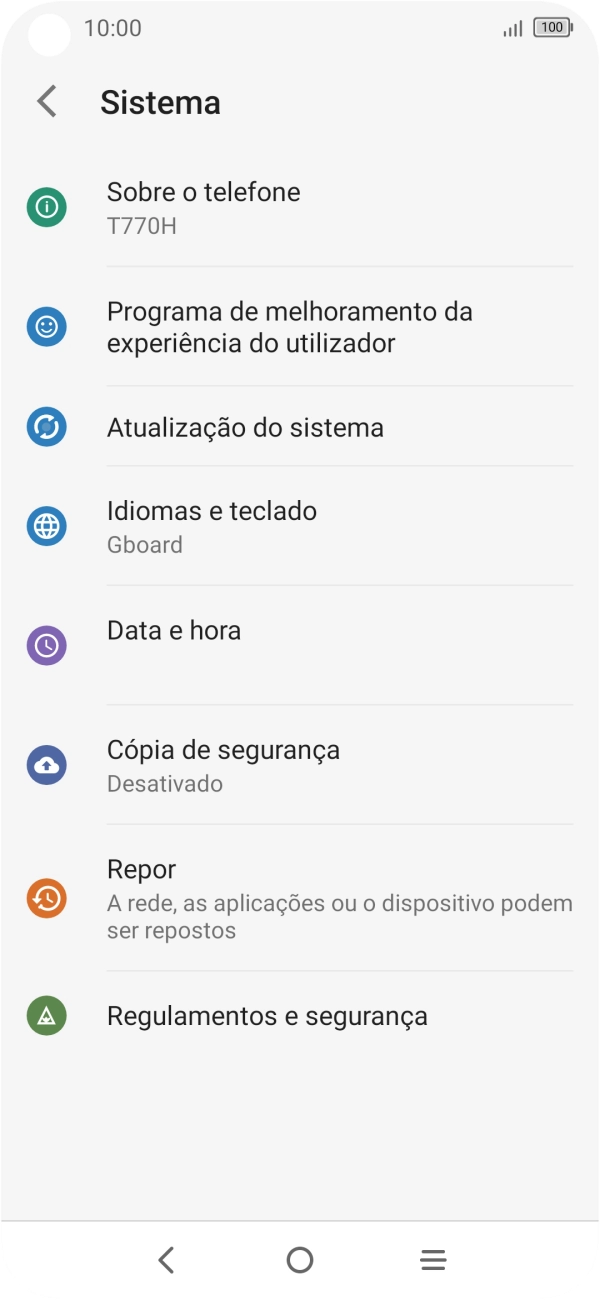Image resolution: width=600 pixels, height=1300 pixels.
Task: Open the recent apps menu button
Action: 433,1260
